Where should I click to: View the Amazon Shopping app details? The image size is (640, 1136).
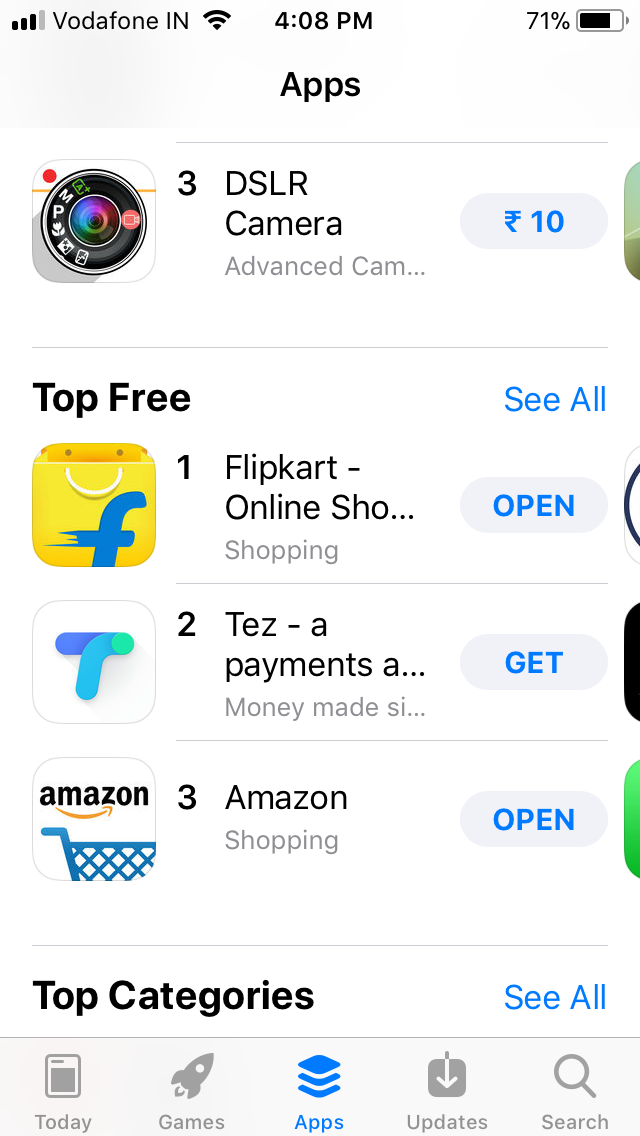pyautogui.click(x=286, y=817)
